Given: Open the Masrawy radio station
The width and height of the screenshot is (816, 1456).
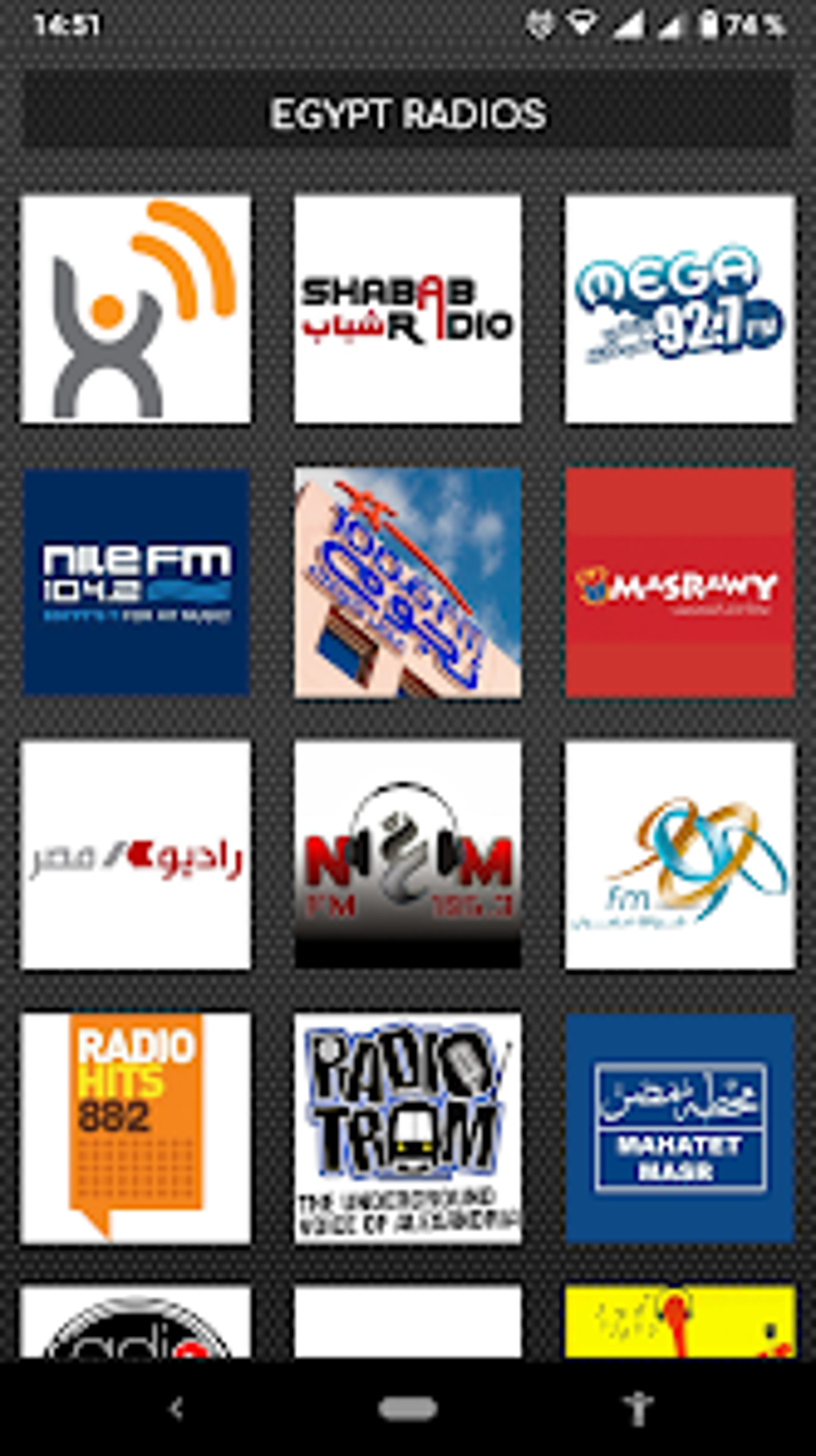Looking at the screenshot, I should pyautogui.click(x=678, y=580).
